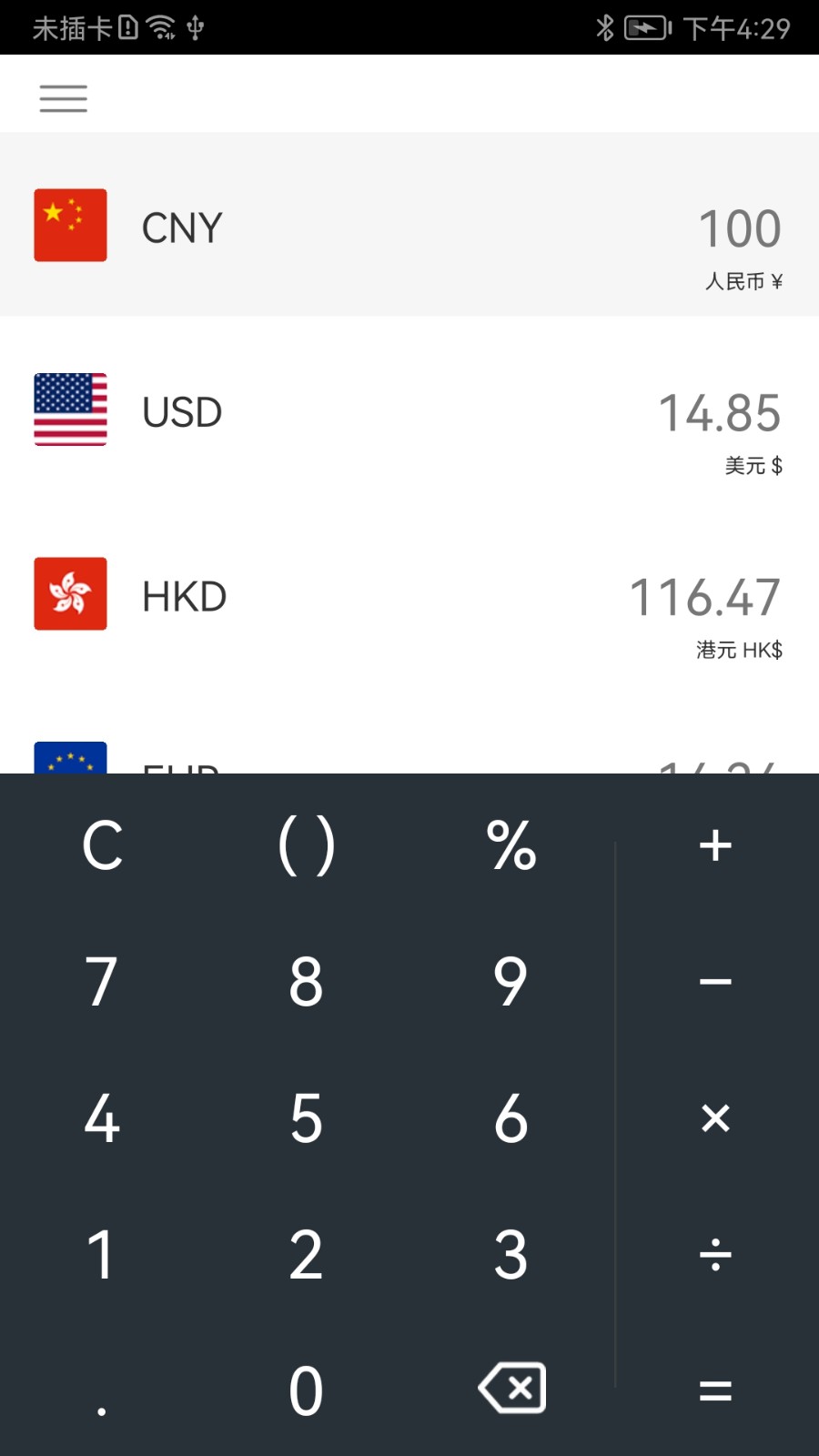Image resolution: width=819 pixels, height=1456 pixels.
Task: Delete the last digit with backspace
Action: coord(512,1389)
